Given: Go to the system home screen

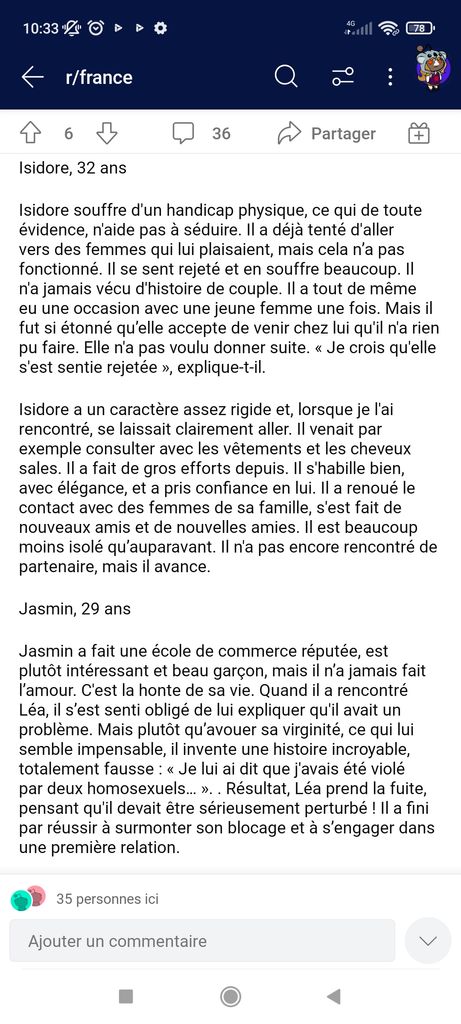Looking at the screenshot, I should (x=230, y=996).
